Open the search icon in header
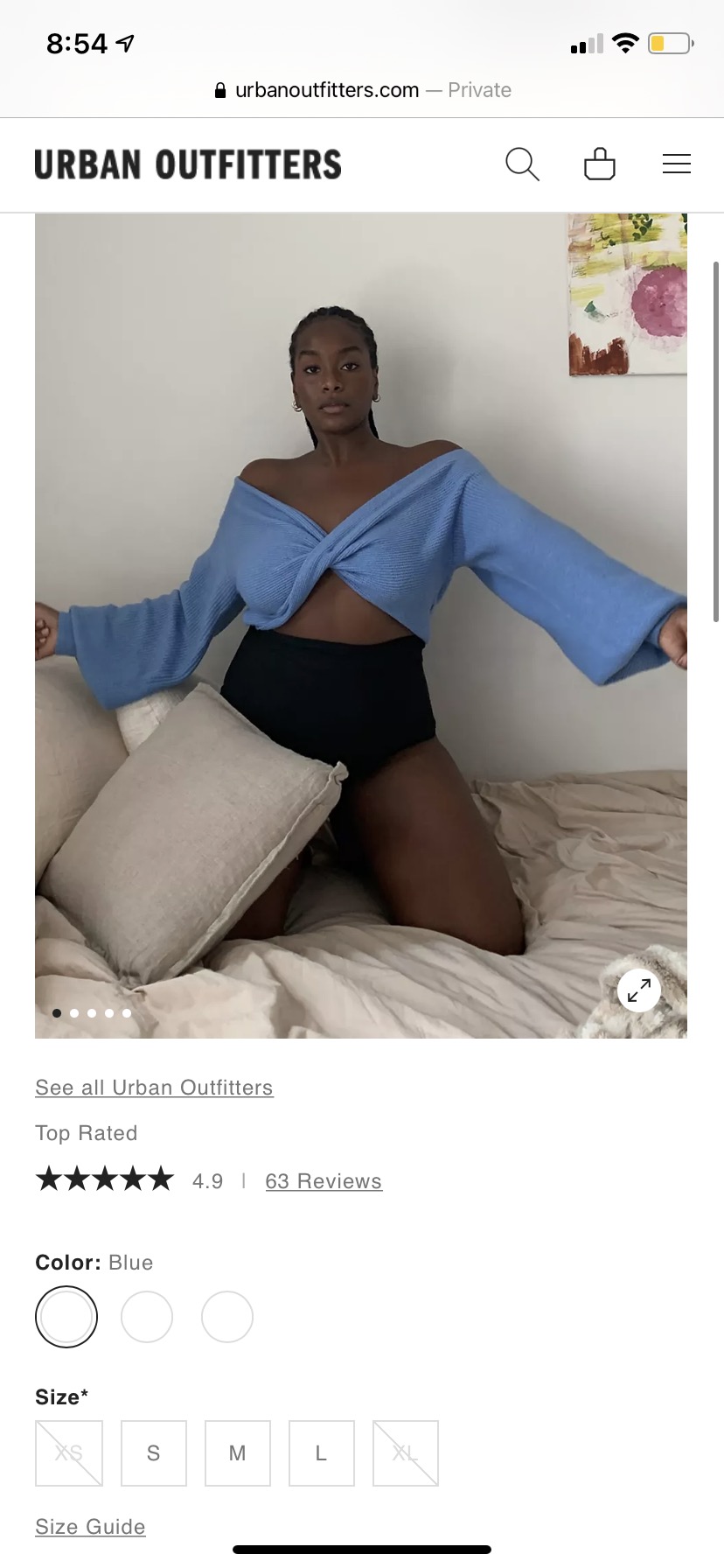 (522, 164)
